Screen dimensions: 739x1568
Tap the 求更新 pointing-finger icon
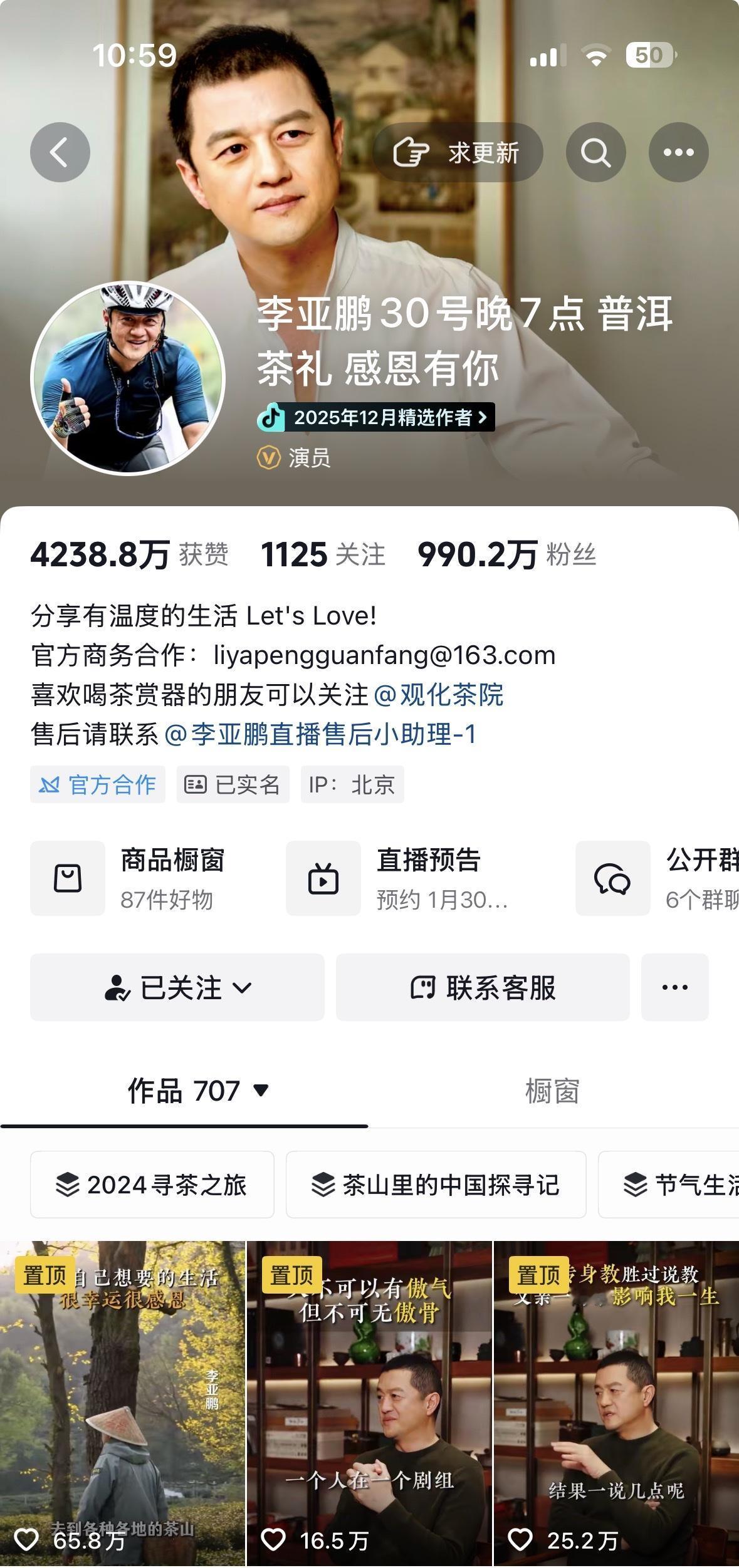(411, 151)
